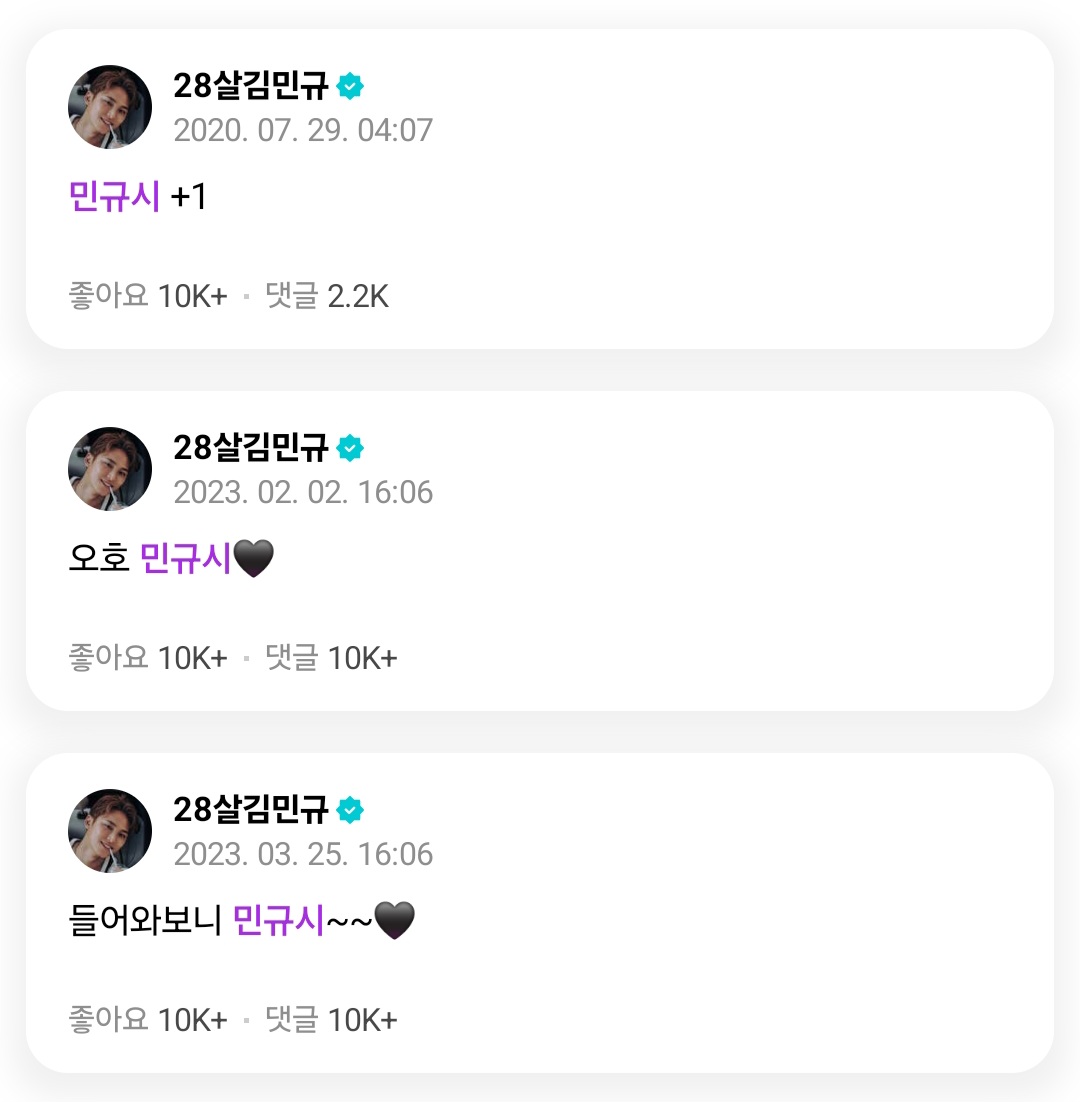View profile picture on the 2020. 07. 29. post

click(x=110, y=107)
